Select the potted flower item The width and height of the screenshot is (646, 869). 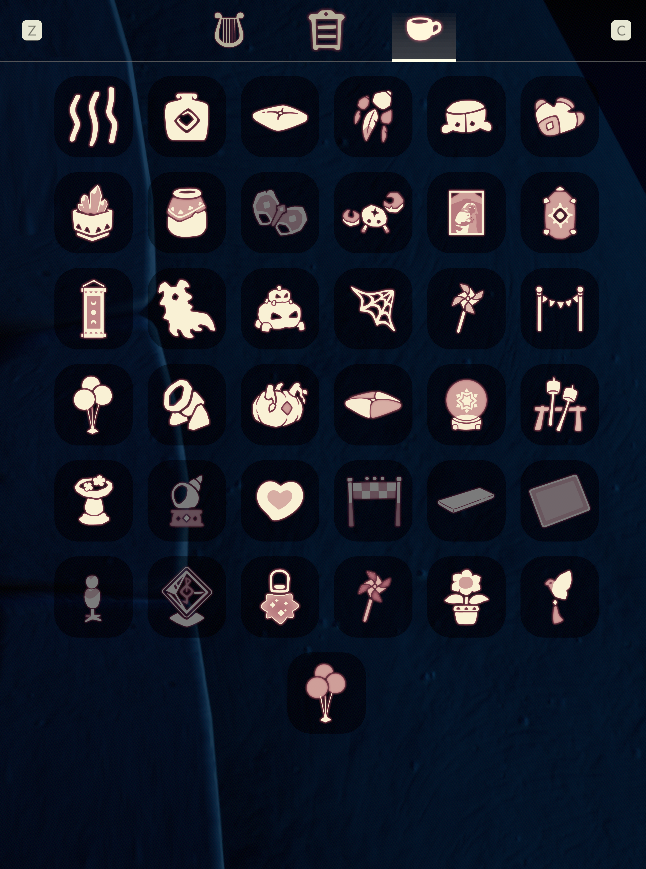[x=466, y=596]
